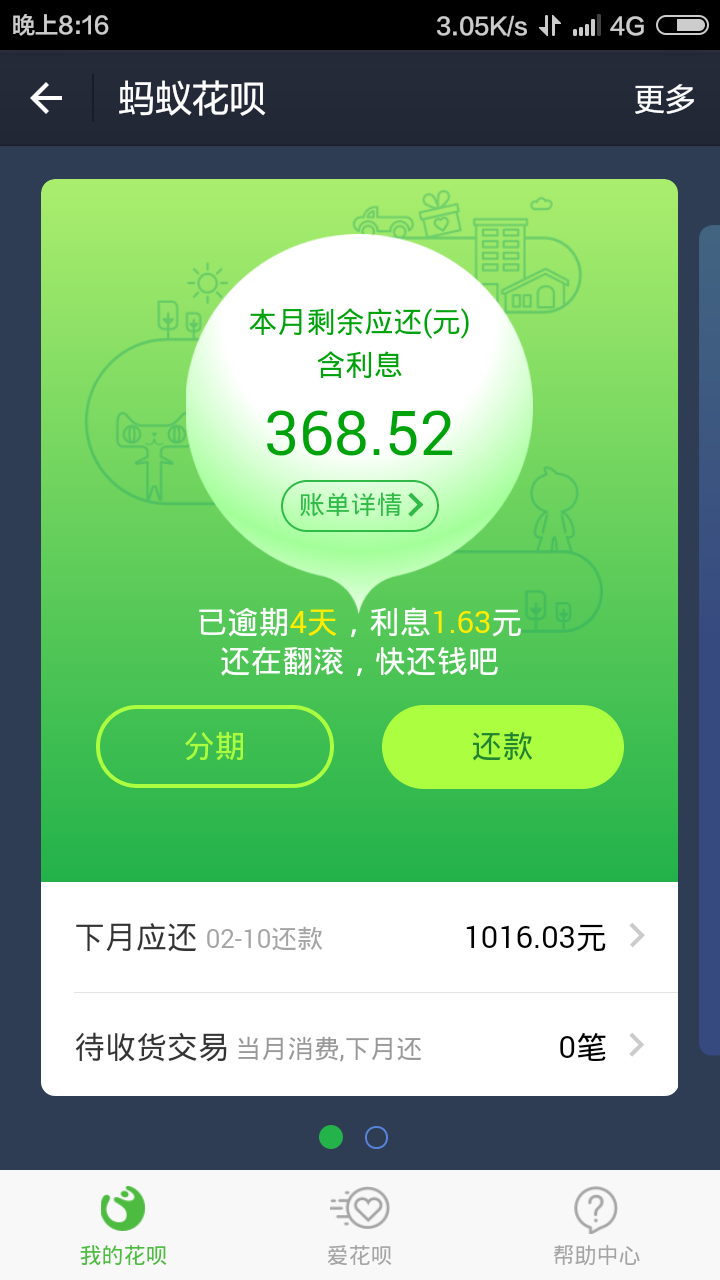Screen dimensions: 720x1280
Task: Expand 待收货交易 using its chevron
Action: tap(636, 1045)
